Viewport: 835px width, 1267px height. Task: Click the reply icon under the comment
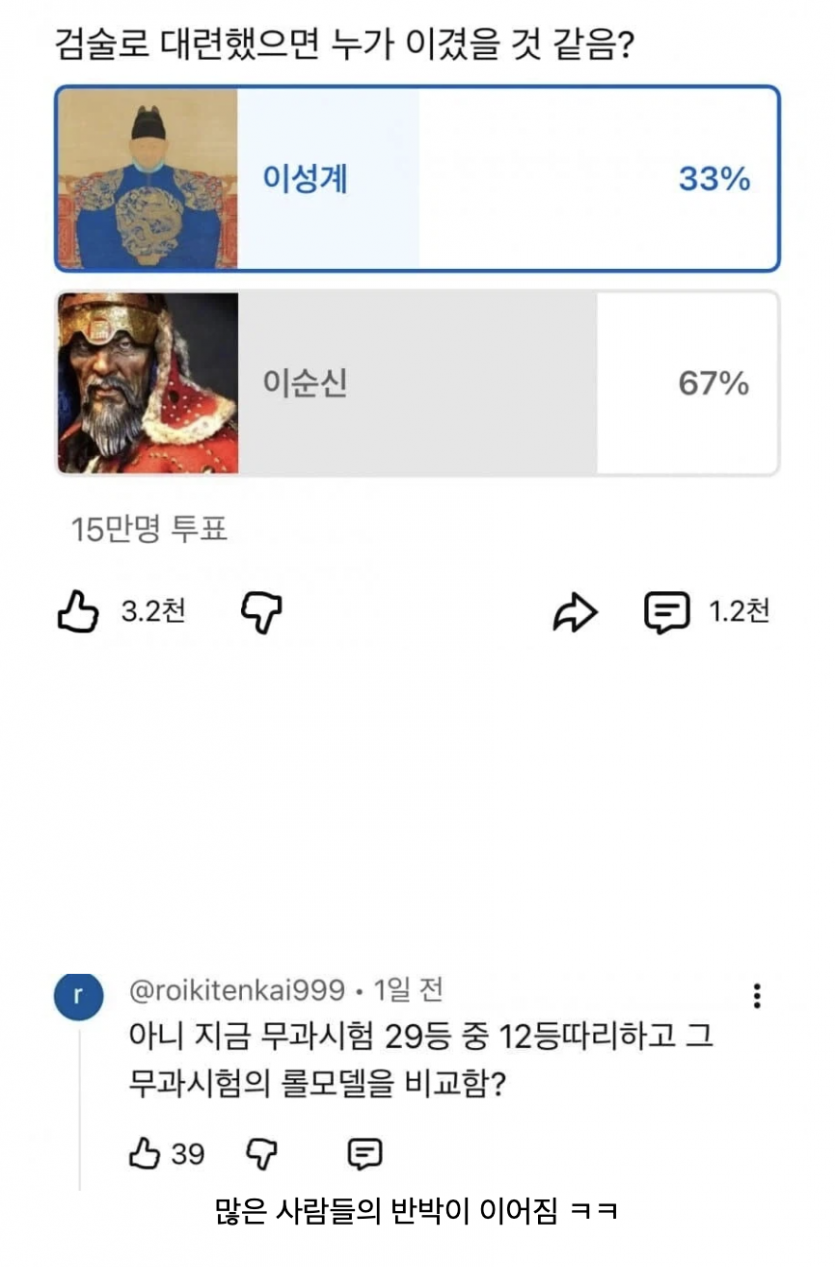pos(364,1152)
